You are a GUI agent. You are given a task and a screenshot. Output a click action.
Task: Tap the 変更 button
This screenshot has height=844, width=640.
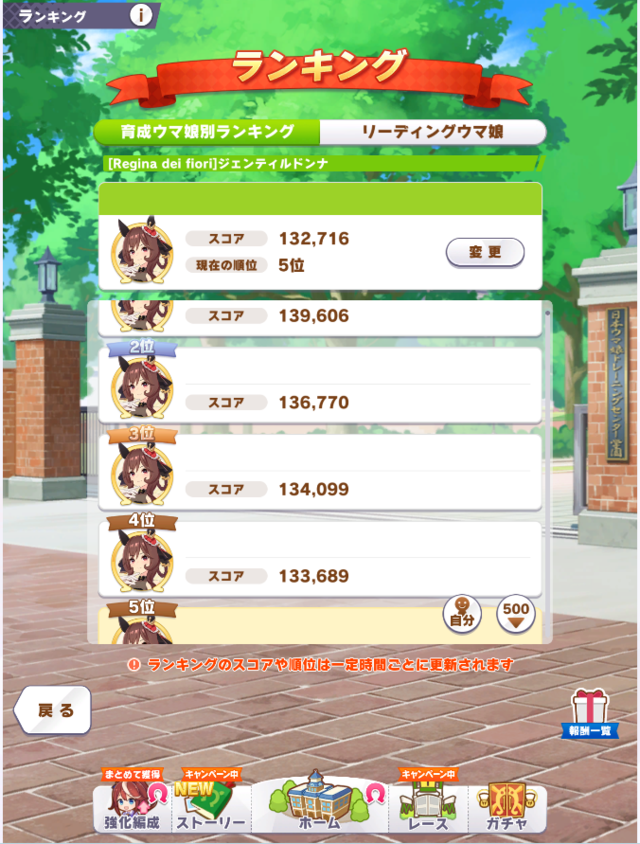coord(484,252)
